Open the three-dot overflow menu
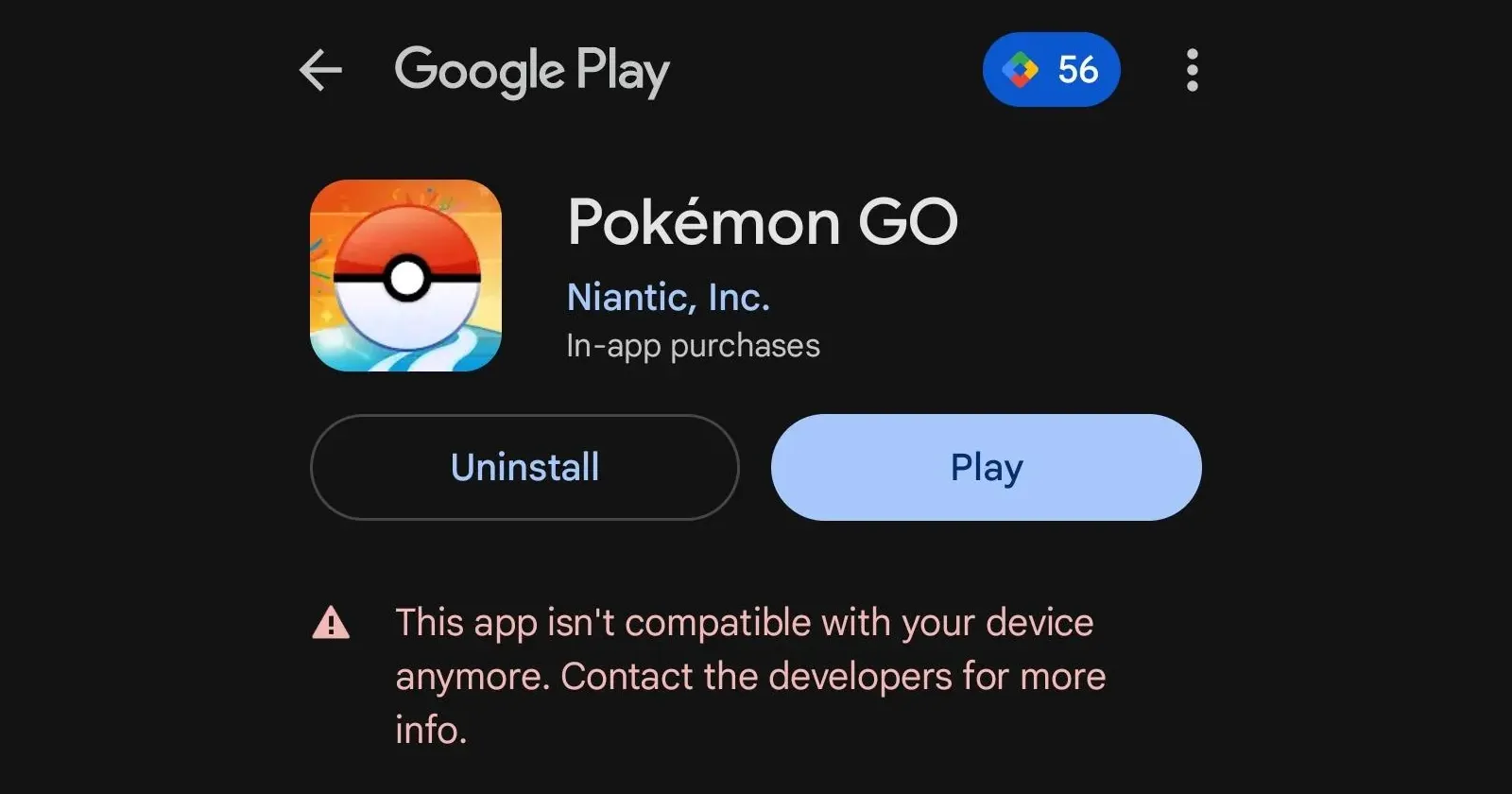 pos(1192,71)
